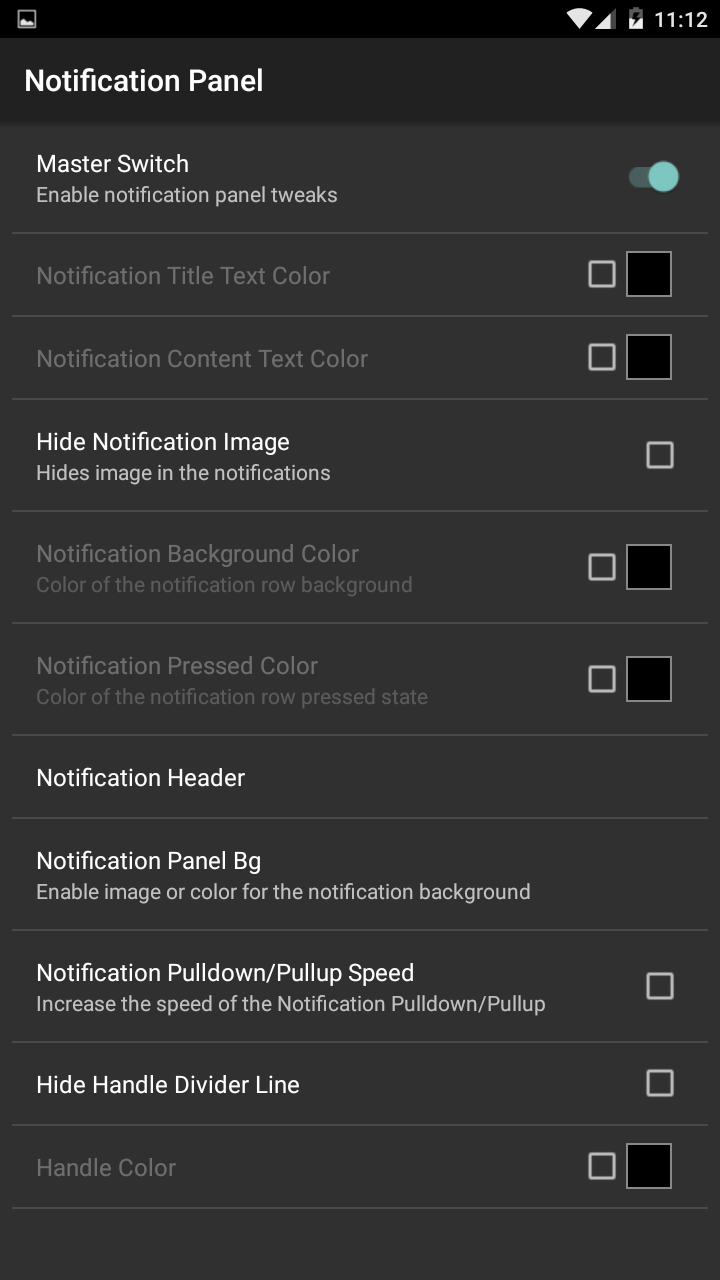Viewport: 720px width, 1280px height.
Task: Check the Notification Title Text Color box
Action: tap(602, 274)
